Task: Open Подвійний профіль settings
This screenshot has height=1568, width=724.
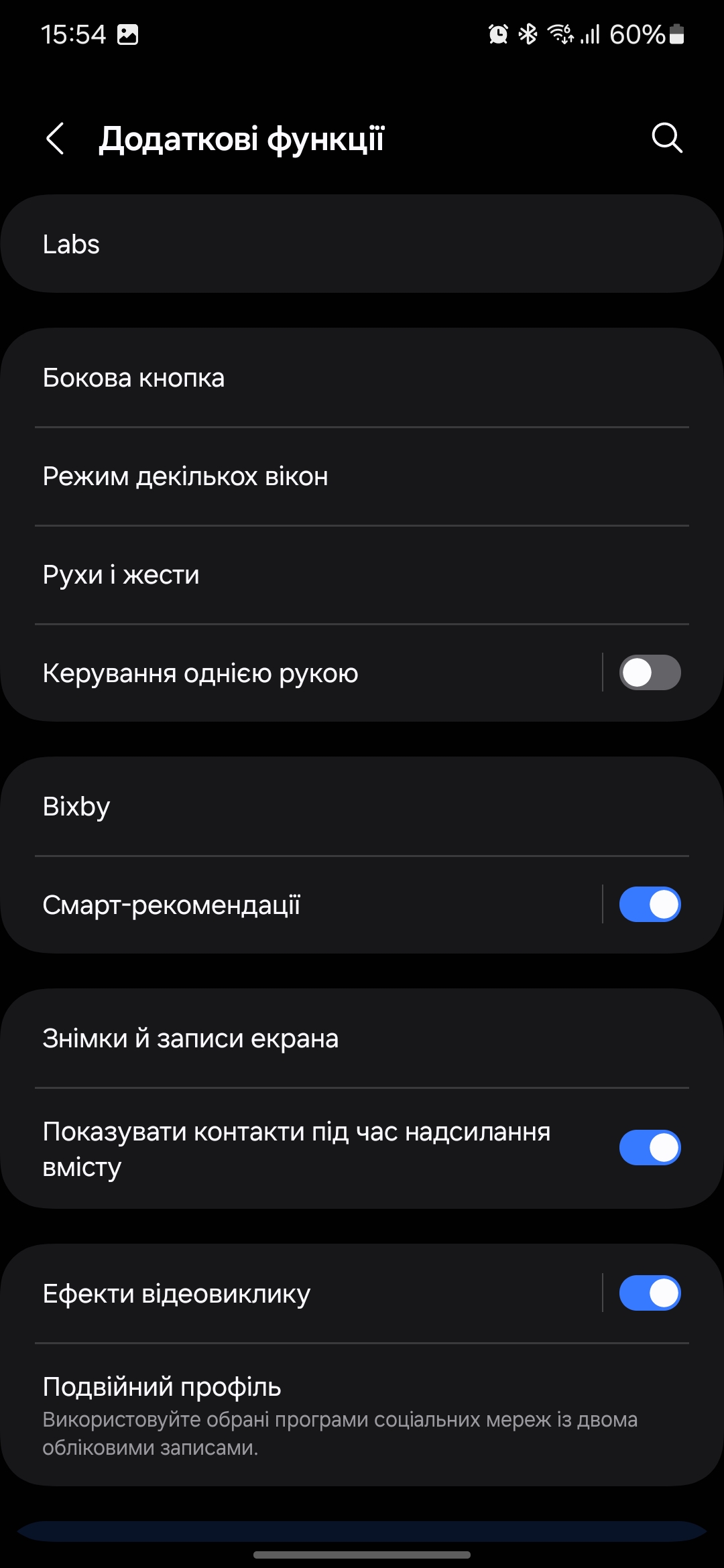Action: pyautogui.click(x=362, y=1414)
